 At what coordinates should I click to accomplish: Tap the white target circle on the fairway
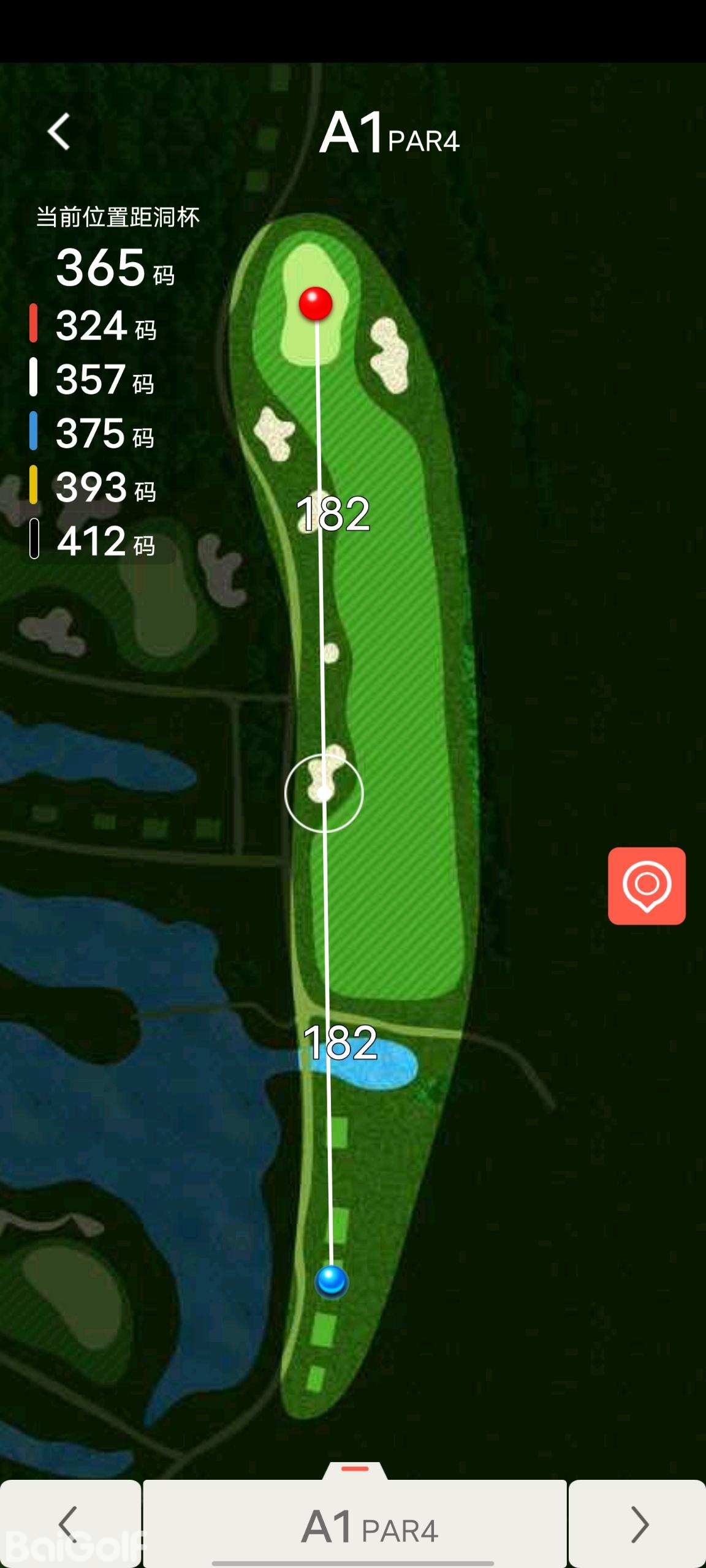tap(324, 794)
